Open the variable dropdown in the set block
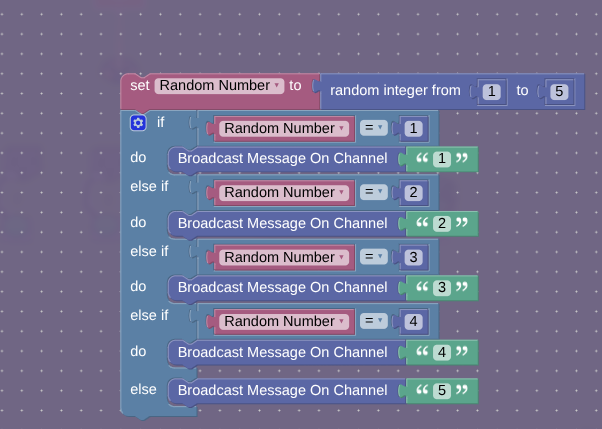The height and width of the screenshot is (429, 602). click(221, 86)
